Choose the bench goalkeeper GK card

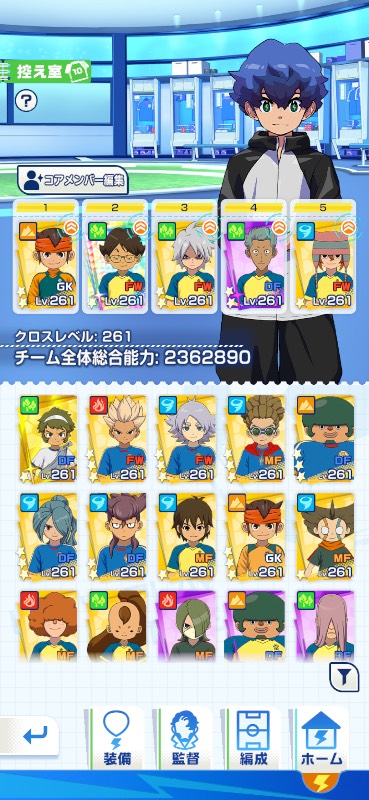coord(256,536)
